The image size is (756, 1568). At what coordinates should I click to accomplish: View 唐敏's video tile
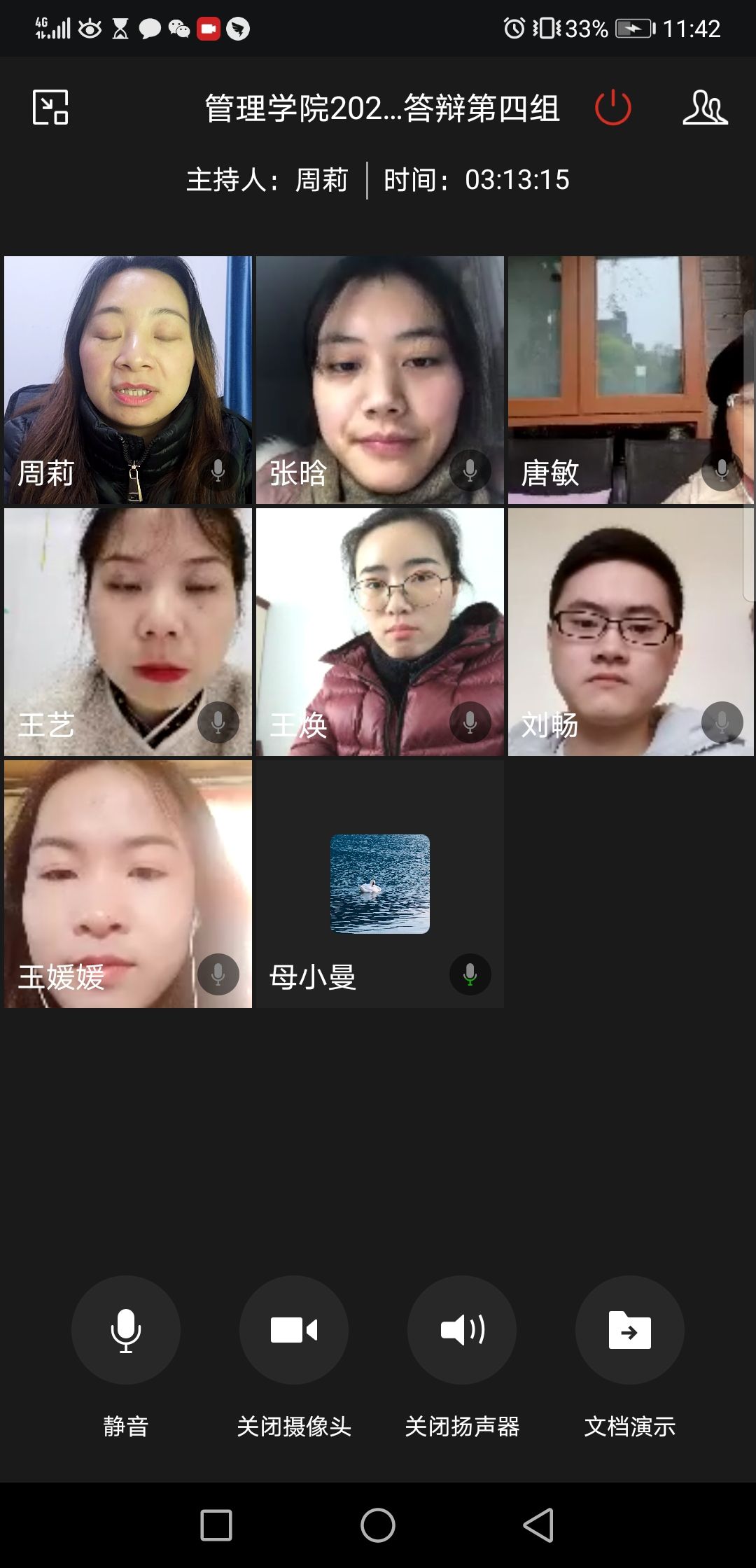[x=630, y=379]
